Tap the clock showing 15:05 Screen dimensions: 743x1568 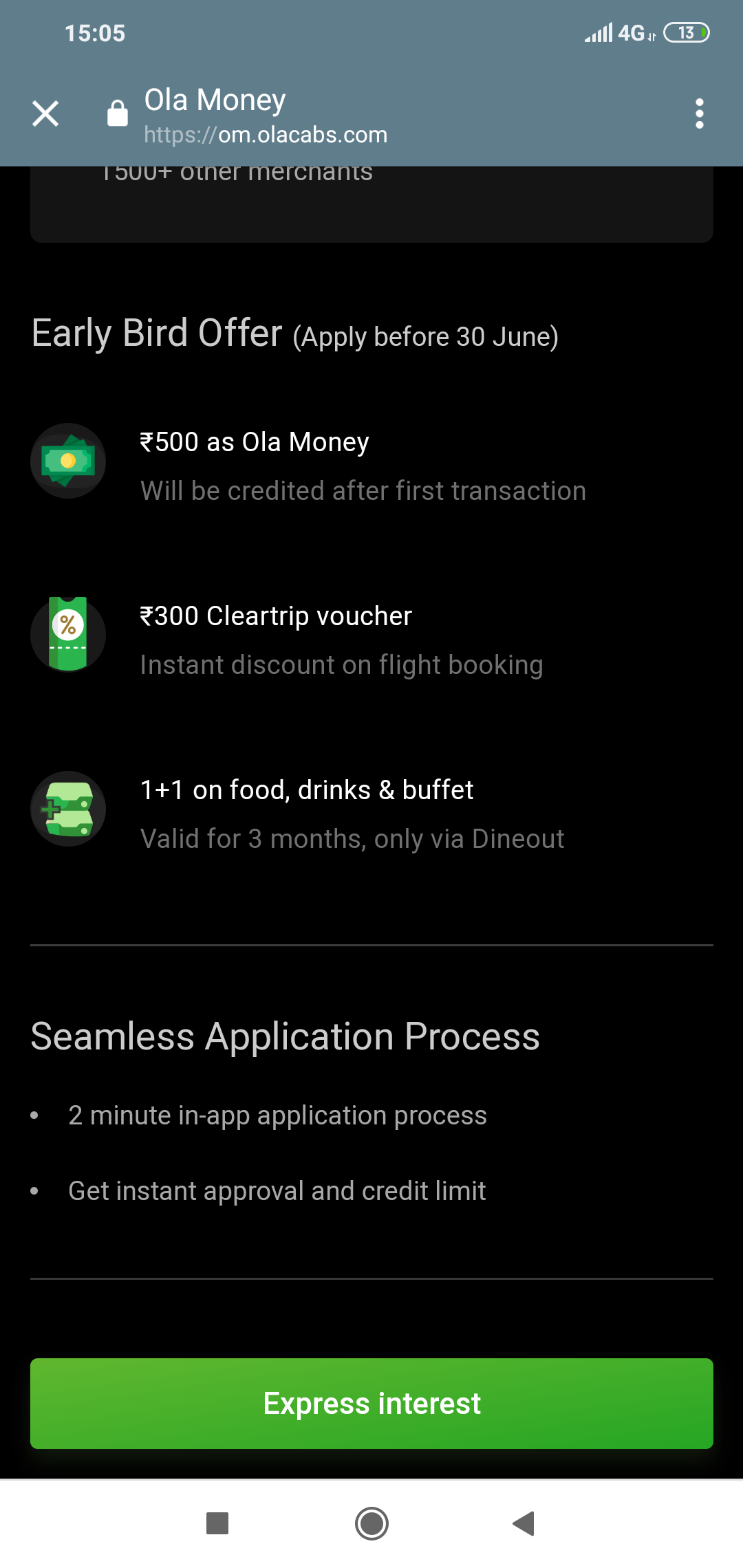click(94, 32)
